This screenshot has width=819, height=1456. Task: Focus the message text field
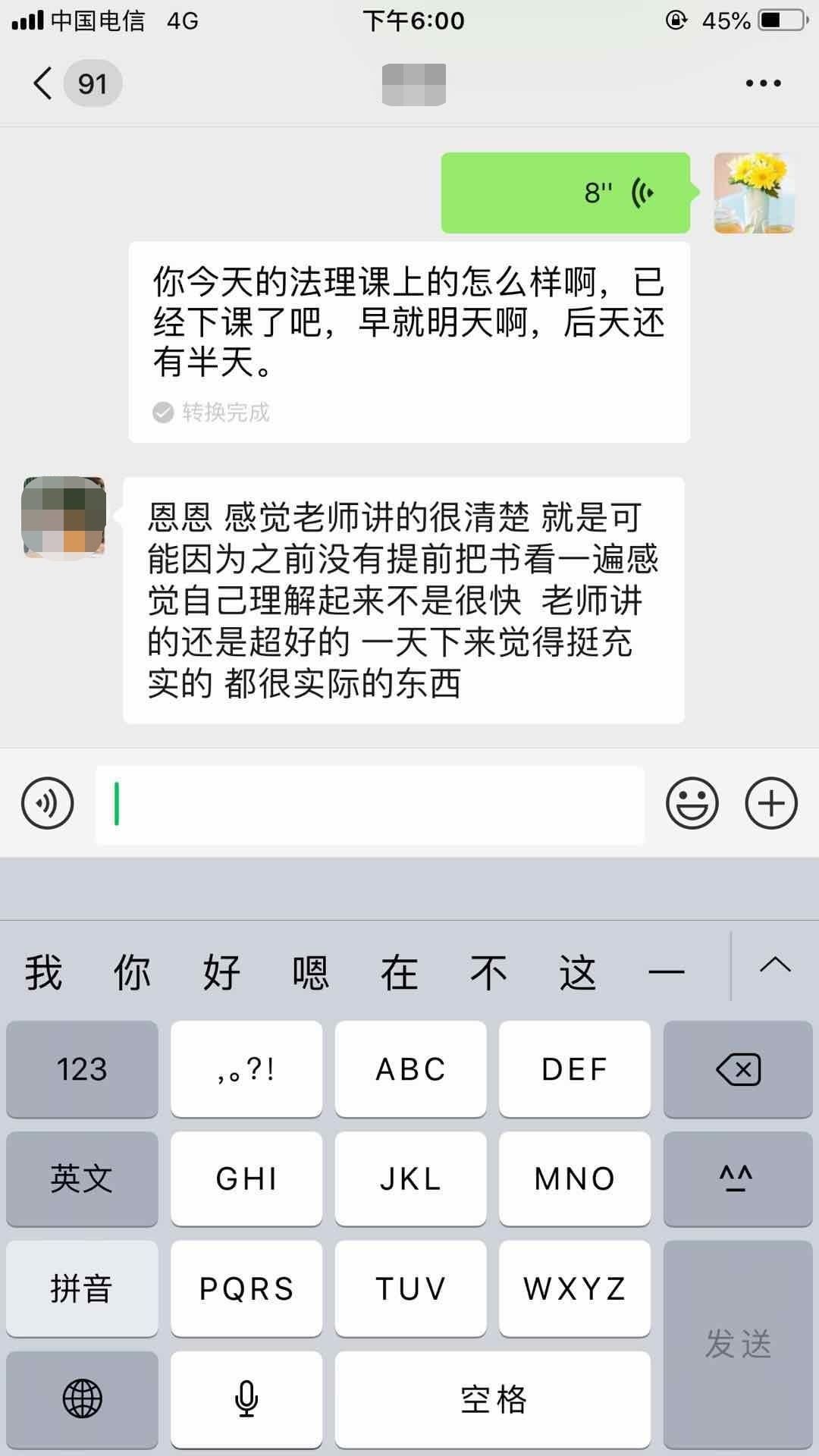pos(370,804)
